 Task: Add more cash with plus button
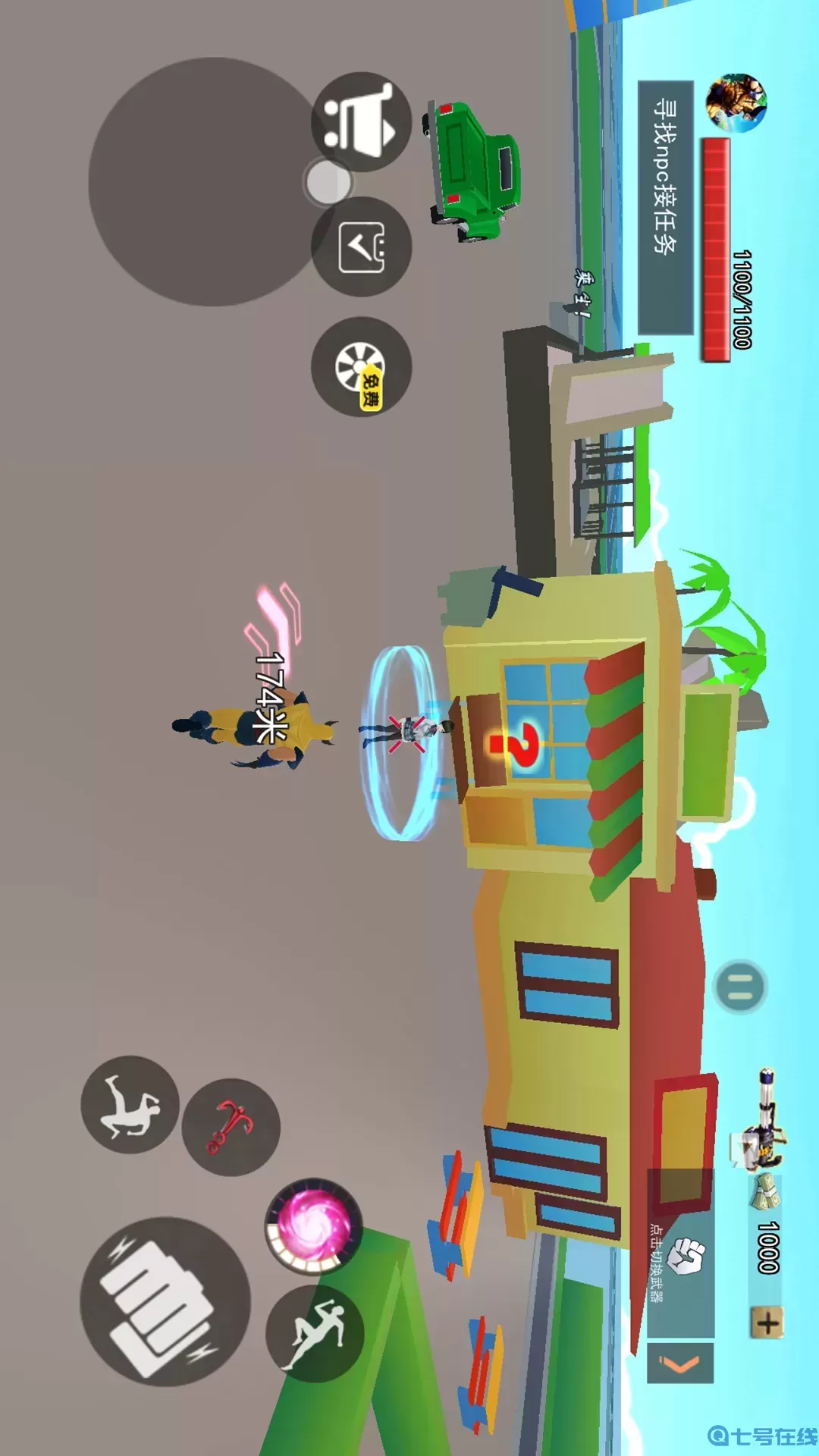point(767,1323)
